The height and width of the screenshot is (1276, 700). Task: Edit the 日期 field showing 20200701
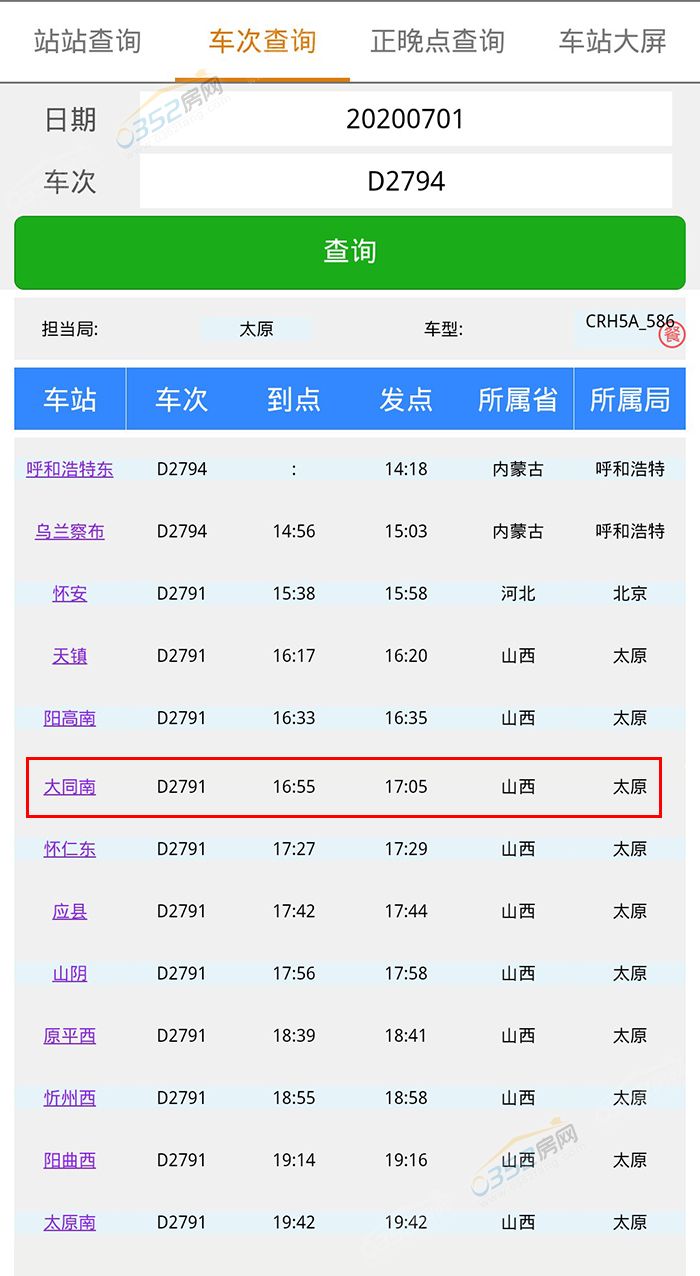tap(405, 120)
